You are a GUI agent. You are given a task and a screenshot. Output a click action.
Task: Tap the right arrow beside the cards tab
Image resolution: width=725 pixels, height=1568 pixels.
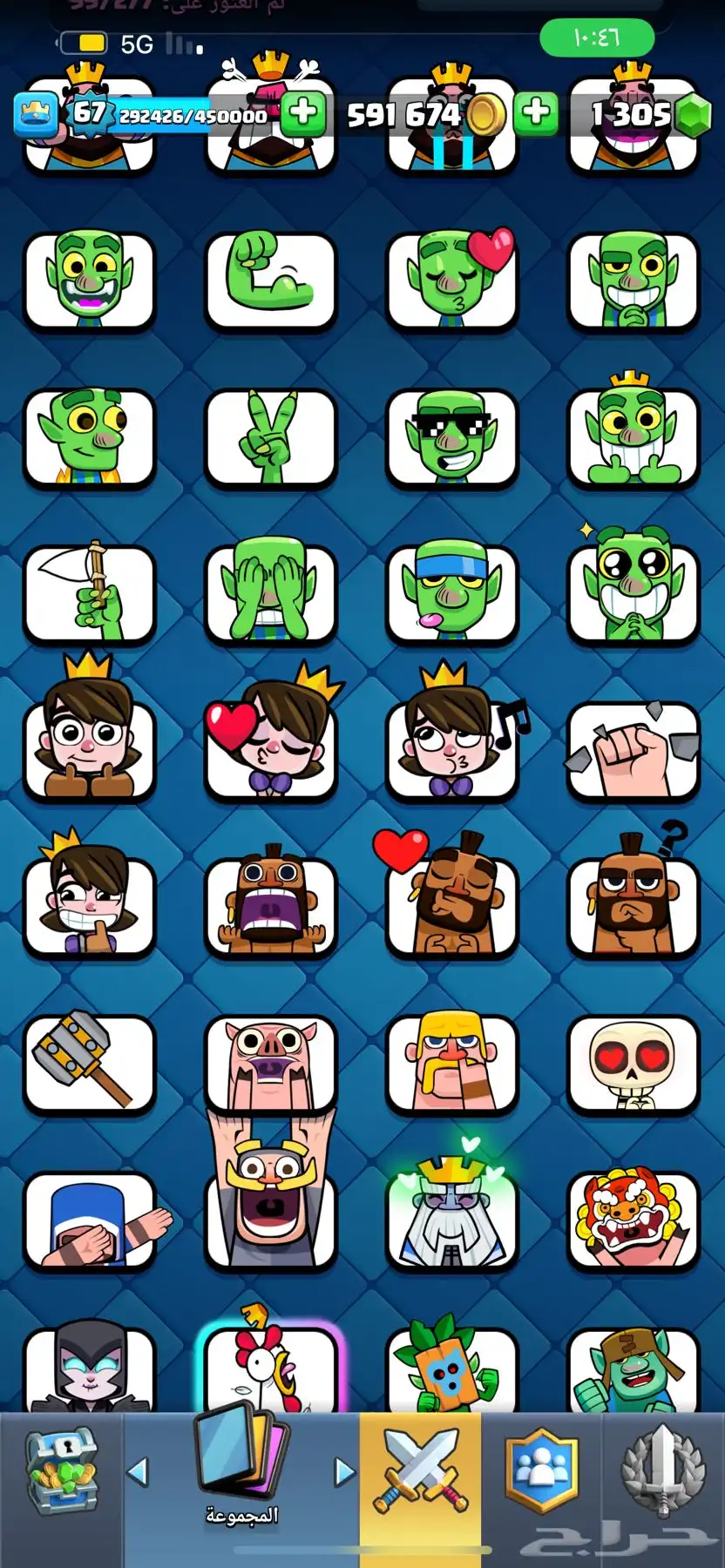[345, 1472]
